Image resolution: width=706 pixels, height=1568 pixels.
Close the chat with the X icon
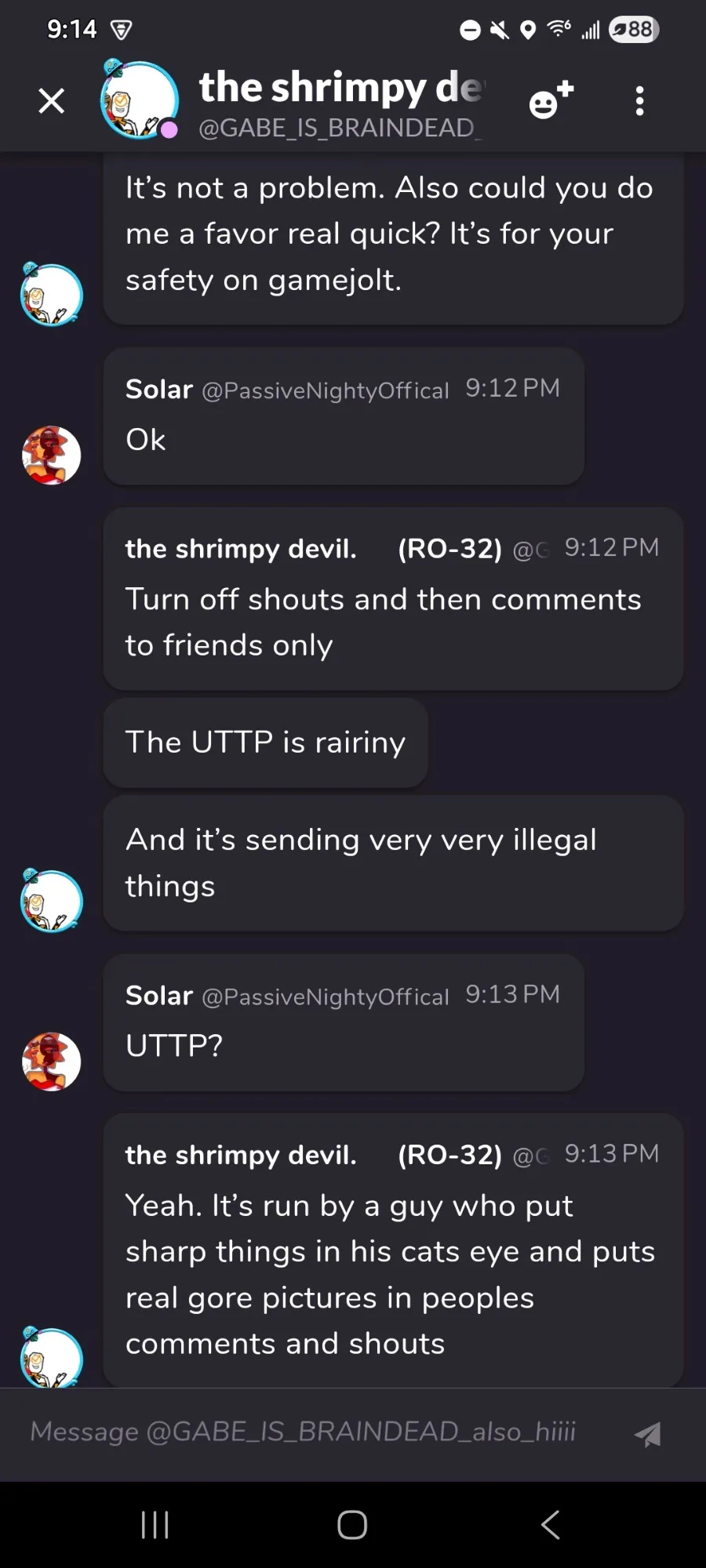pos(52,100)
